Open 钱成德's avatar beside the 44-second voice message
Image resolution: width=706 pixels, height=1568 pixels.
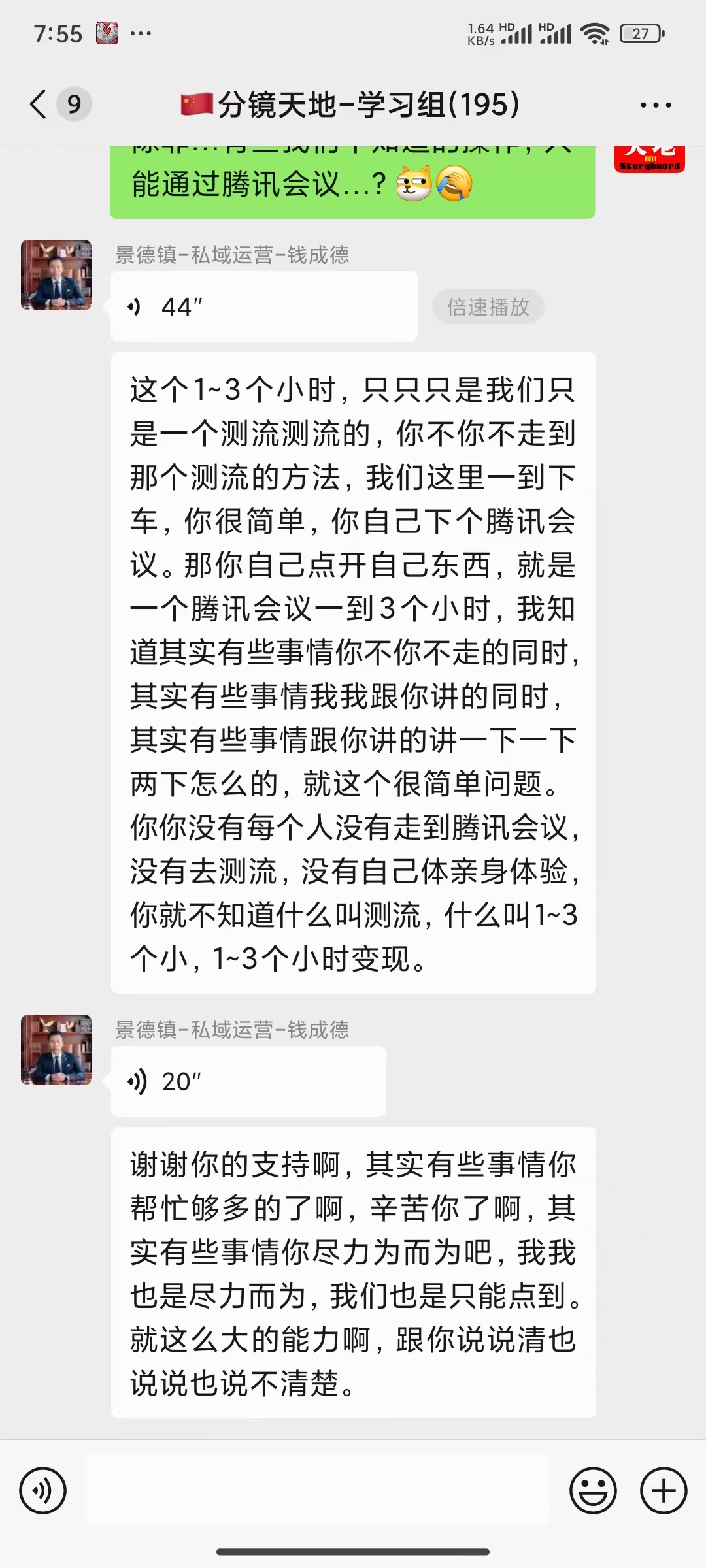(x=56, y=275)
